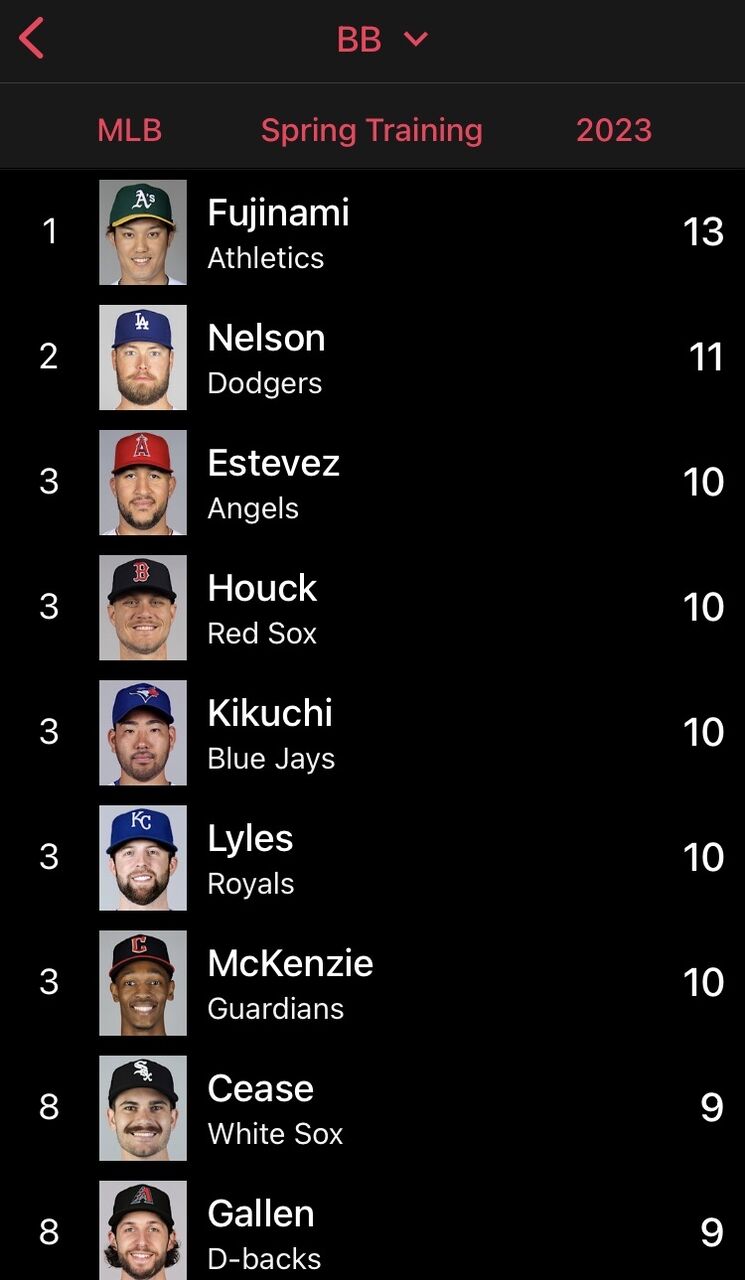The height and width of the screenshot is (1280, 745).
Task: Tap Kikuchi of the Blue Jays
Action: coord(372,732)
